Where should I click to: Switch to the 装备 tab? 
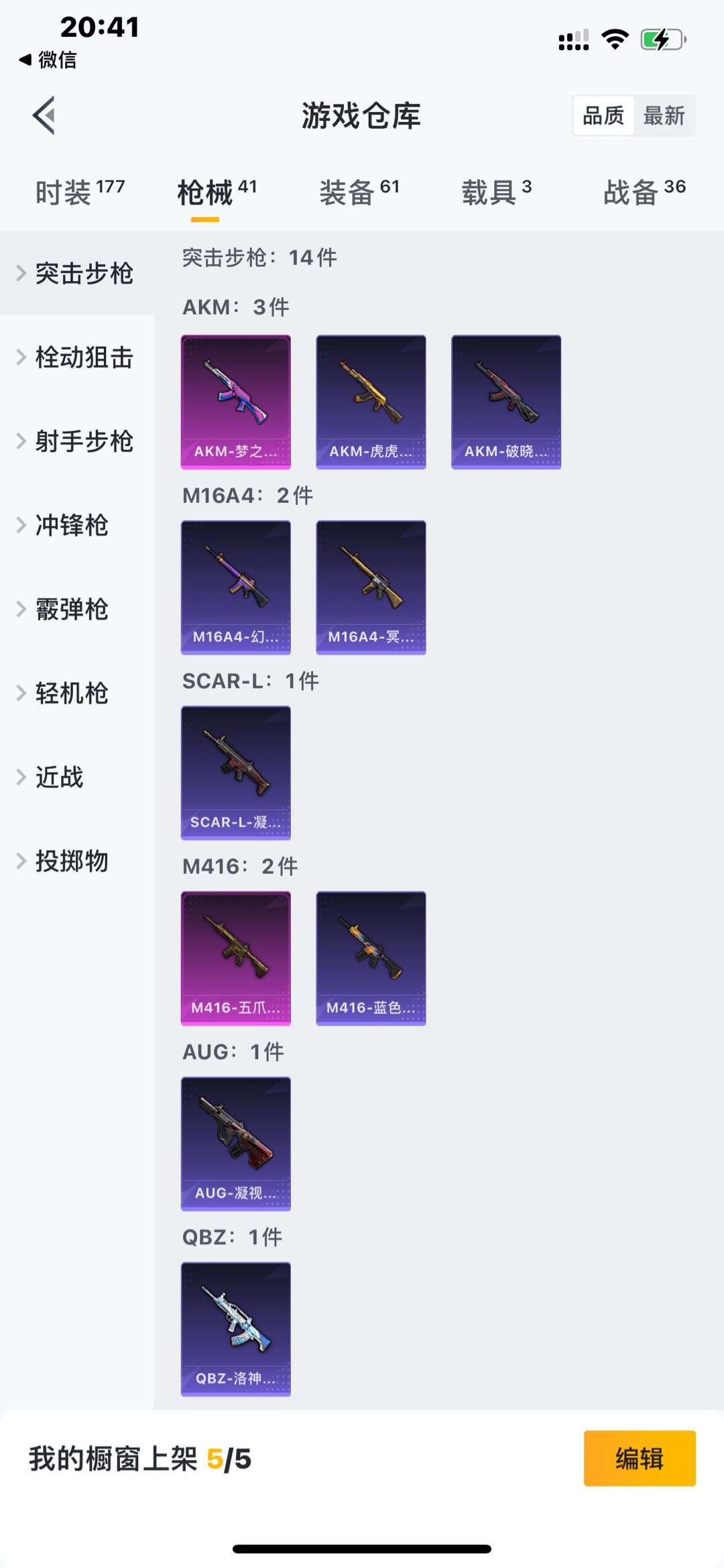(x=359, y=192)
